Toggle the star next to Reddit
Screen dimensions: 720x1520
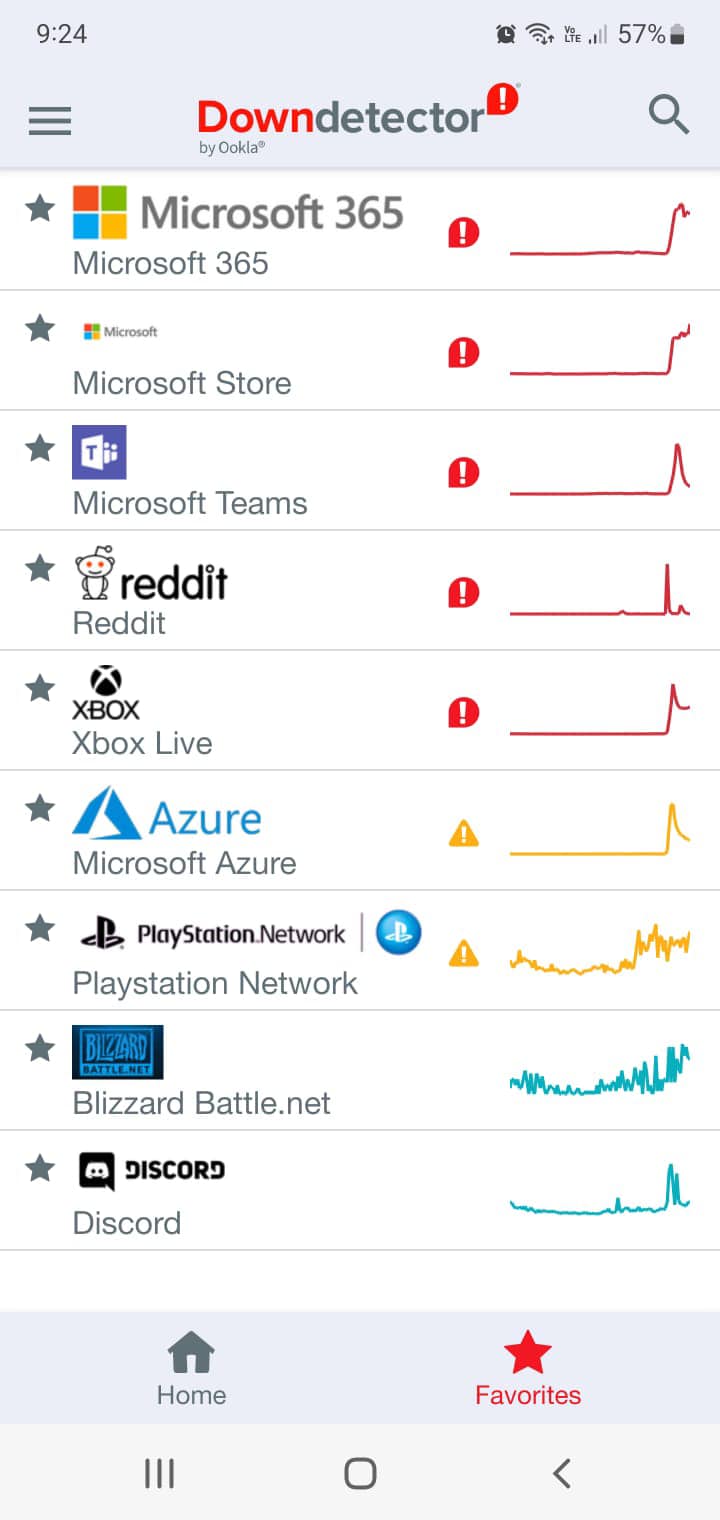click(40, 568)
